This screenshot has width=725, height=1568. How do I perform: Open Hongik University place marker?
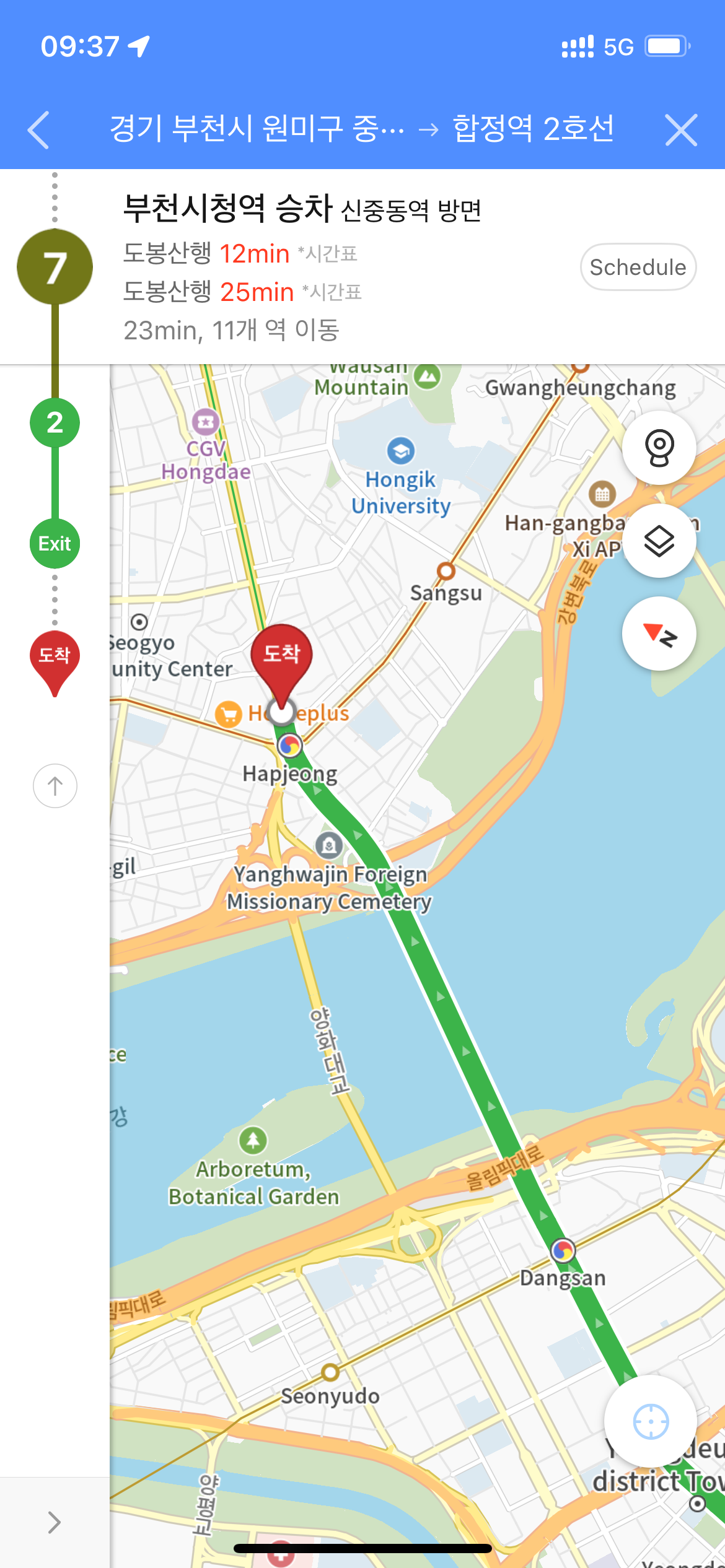click(x=401, y=451)
